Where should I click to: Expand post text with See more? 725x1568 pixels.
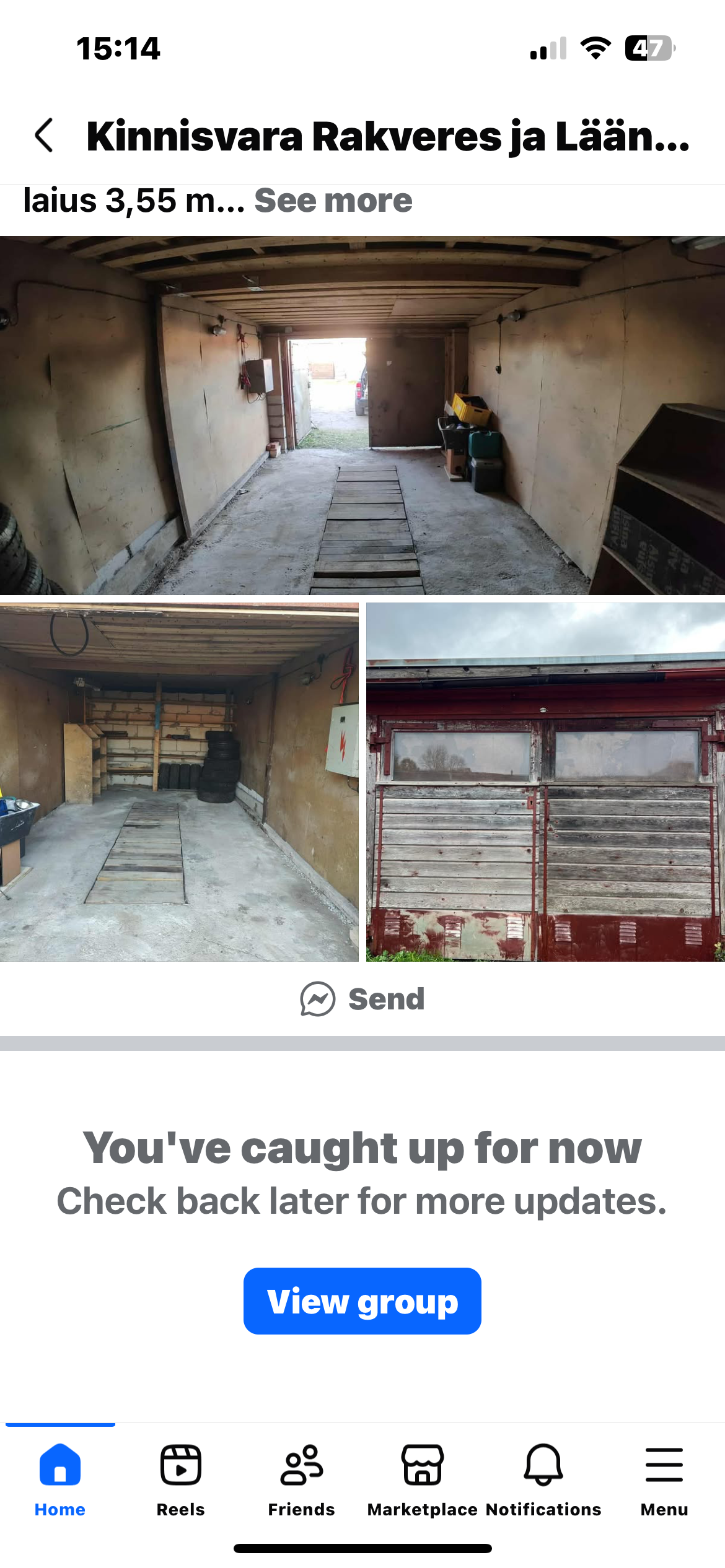pyautogui.click(x=333, y=201)
